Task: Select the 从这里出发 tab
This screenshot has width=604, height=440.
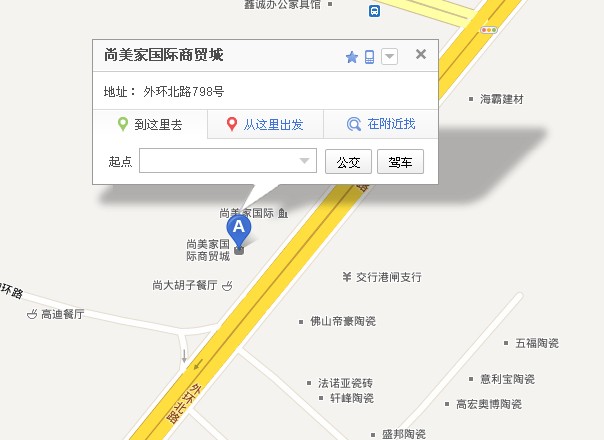Action: coord(265,125)
